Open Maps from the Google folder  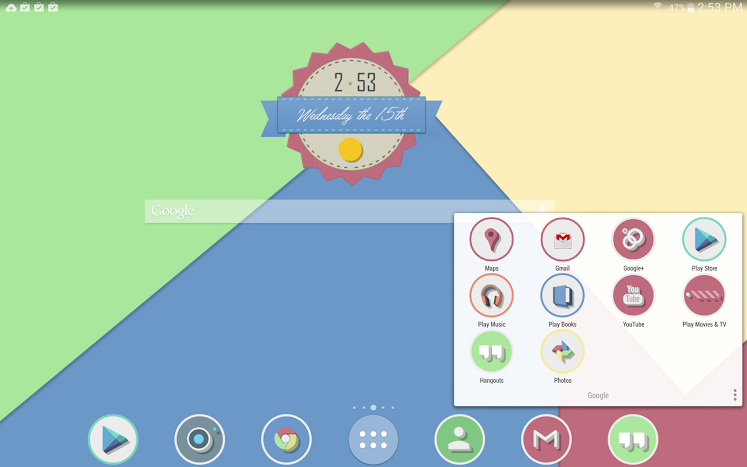(491, 240)
